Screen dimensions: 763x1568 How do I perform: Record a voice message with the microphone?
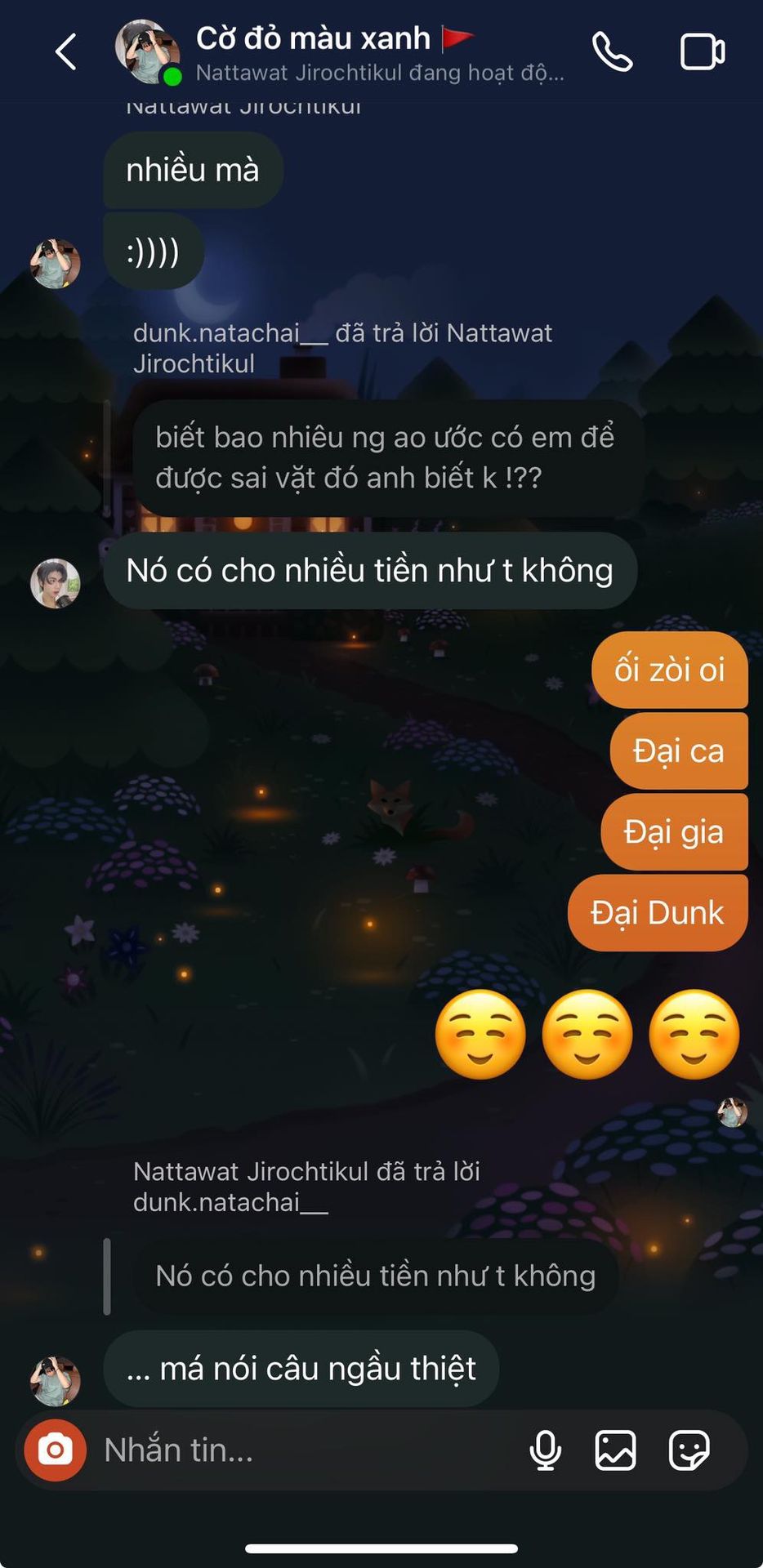pos(545,1450)
